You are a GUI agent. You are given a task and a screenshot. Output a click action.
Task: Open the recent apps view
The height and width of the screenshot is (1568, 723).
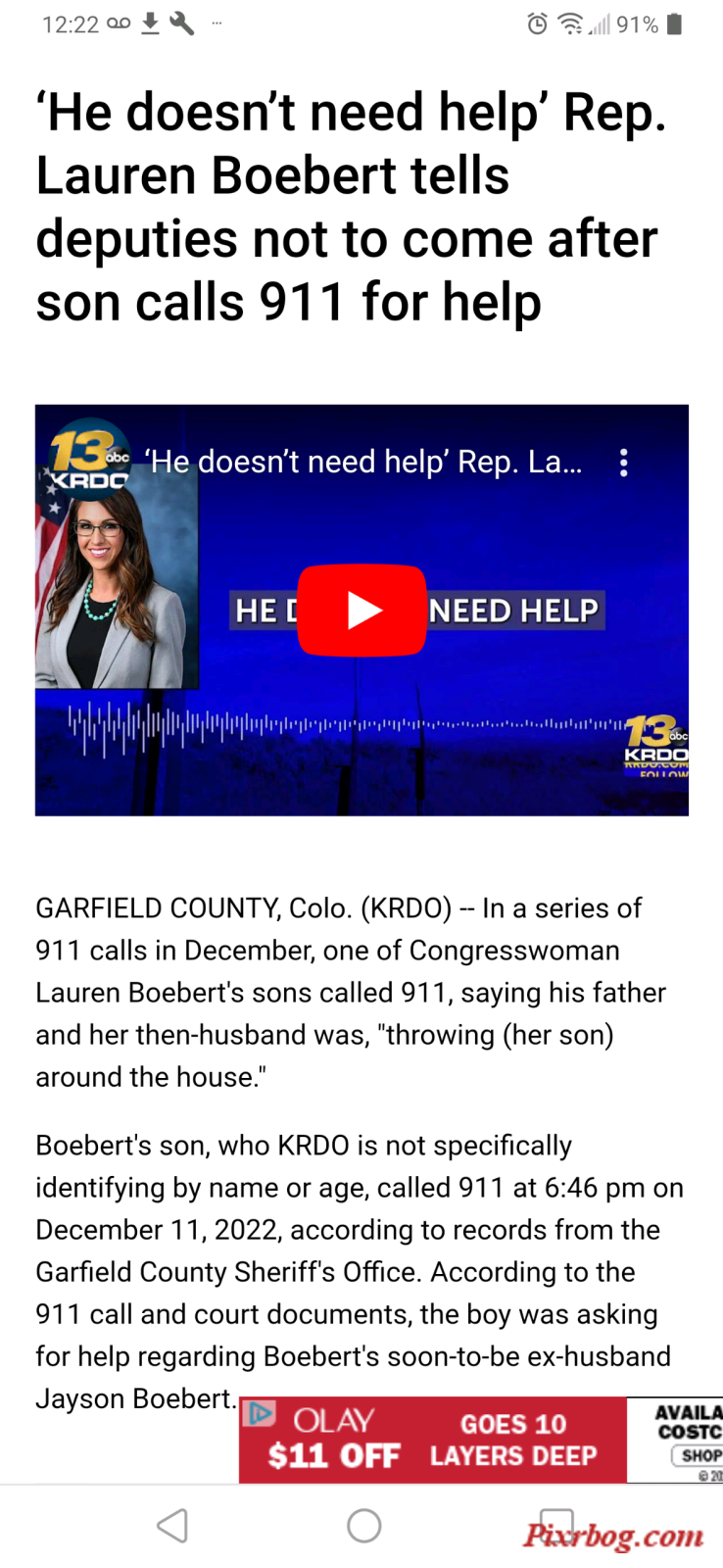pyautogui.click(x=555, y=1525)
